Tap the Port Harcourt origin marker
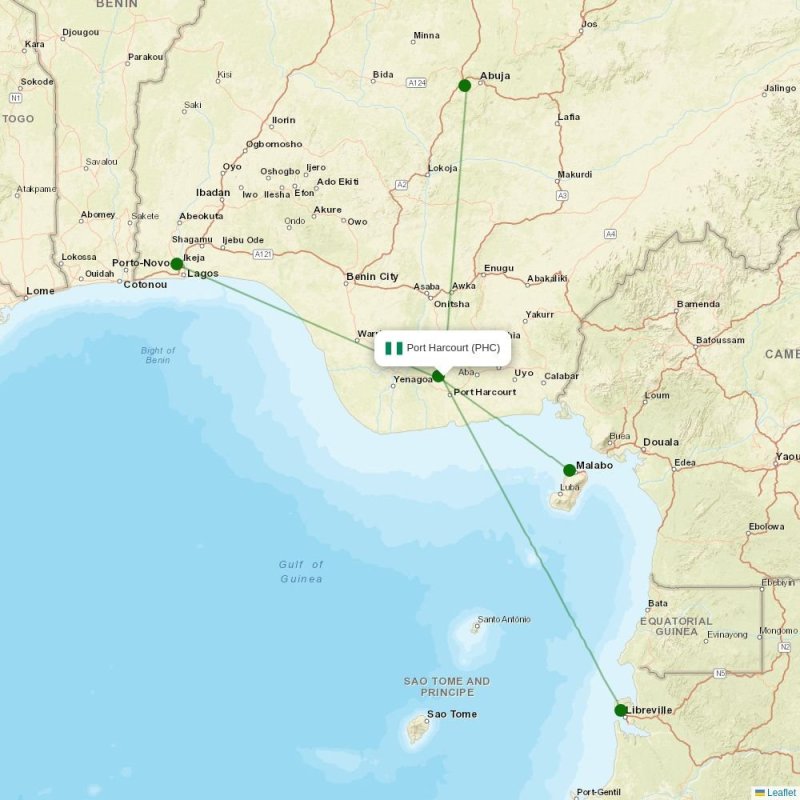This screenshot has width=800, height=800. click(438, 376)
